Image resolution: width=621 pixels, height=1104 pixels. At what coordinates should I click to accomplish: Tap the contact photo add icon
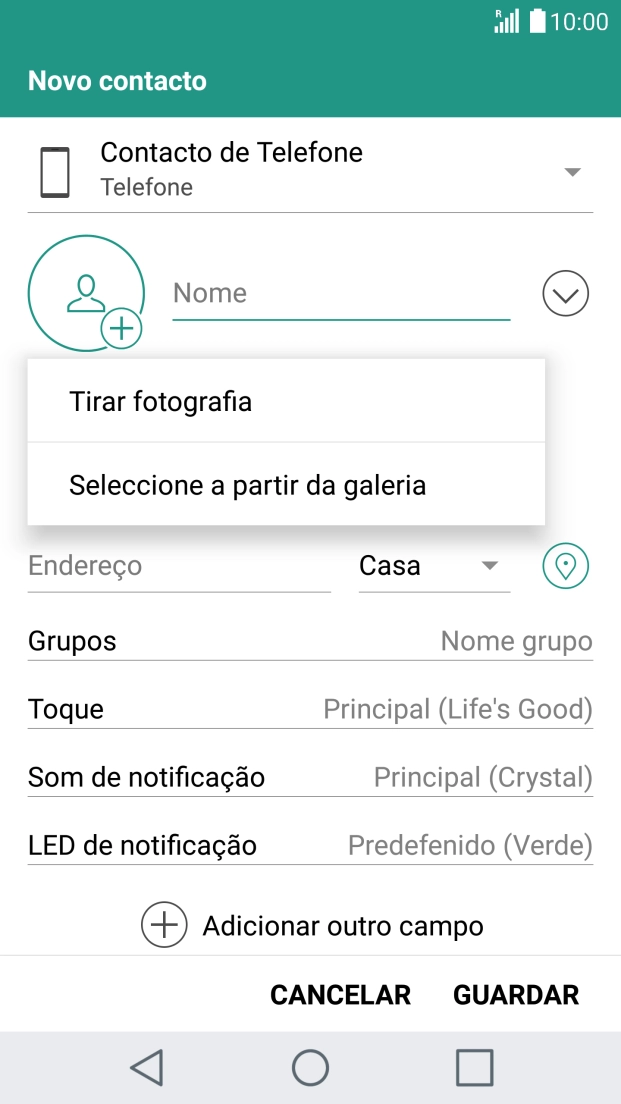point(87,294)
